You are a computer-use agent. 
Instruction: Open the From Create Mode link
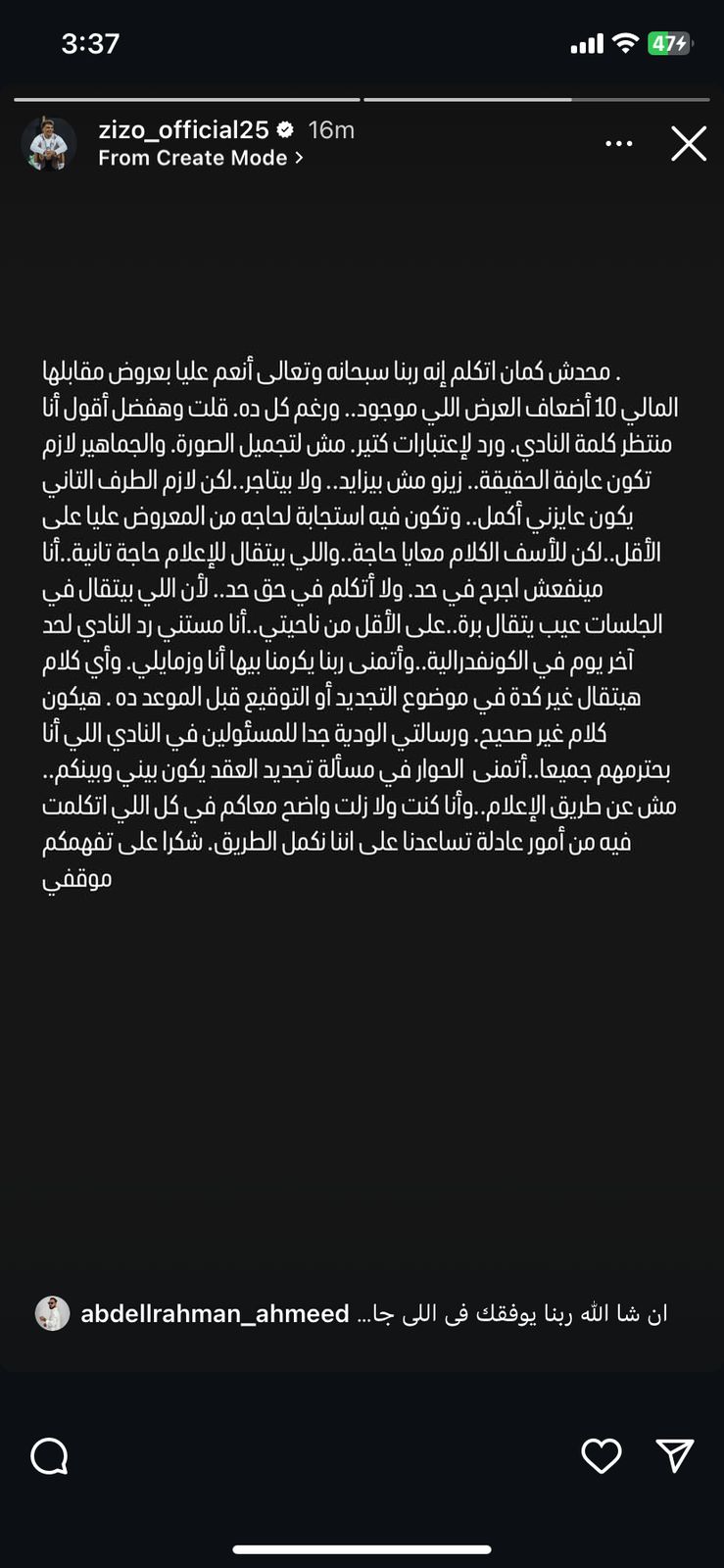pyautogui.click(x=201, y=158)
